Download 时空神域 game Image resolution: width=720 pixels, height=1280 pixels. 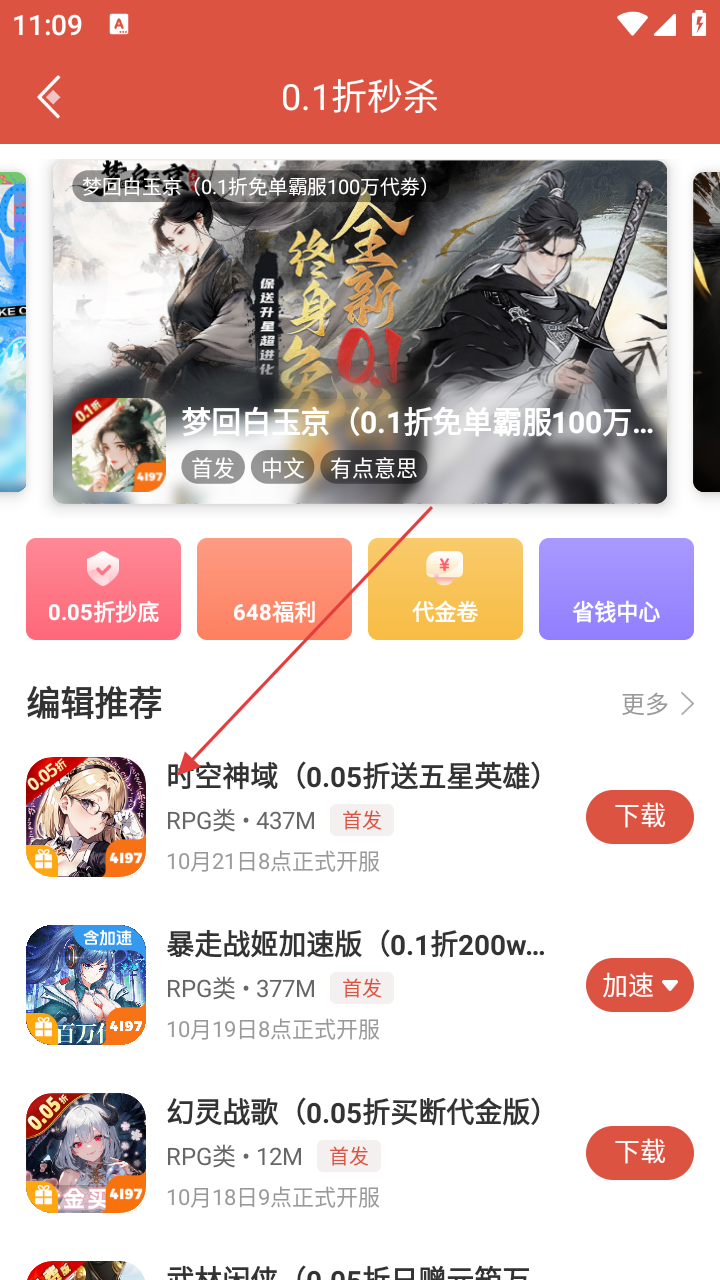click(x=639, y=817)
